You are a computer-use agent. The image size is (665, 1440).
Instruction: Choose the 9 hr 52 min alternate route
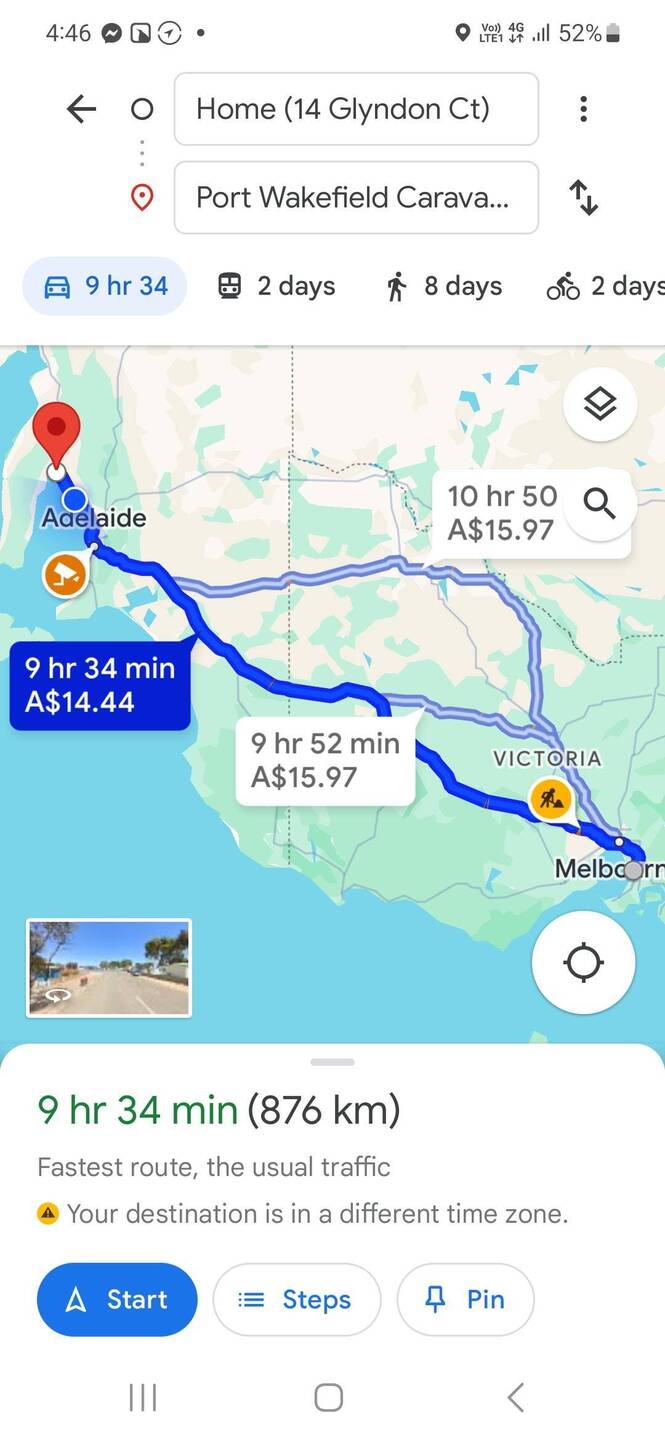click(325, 759)
